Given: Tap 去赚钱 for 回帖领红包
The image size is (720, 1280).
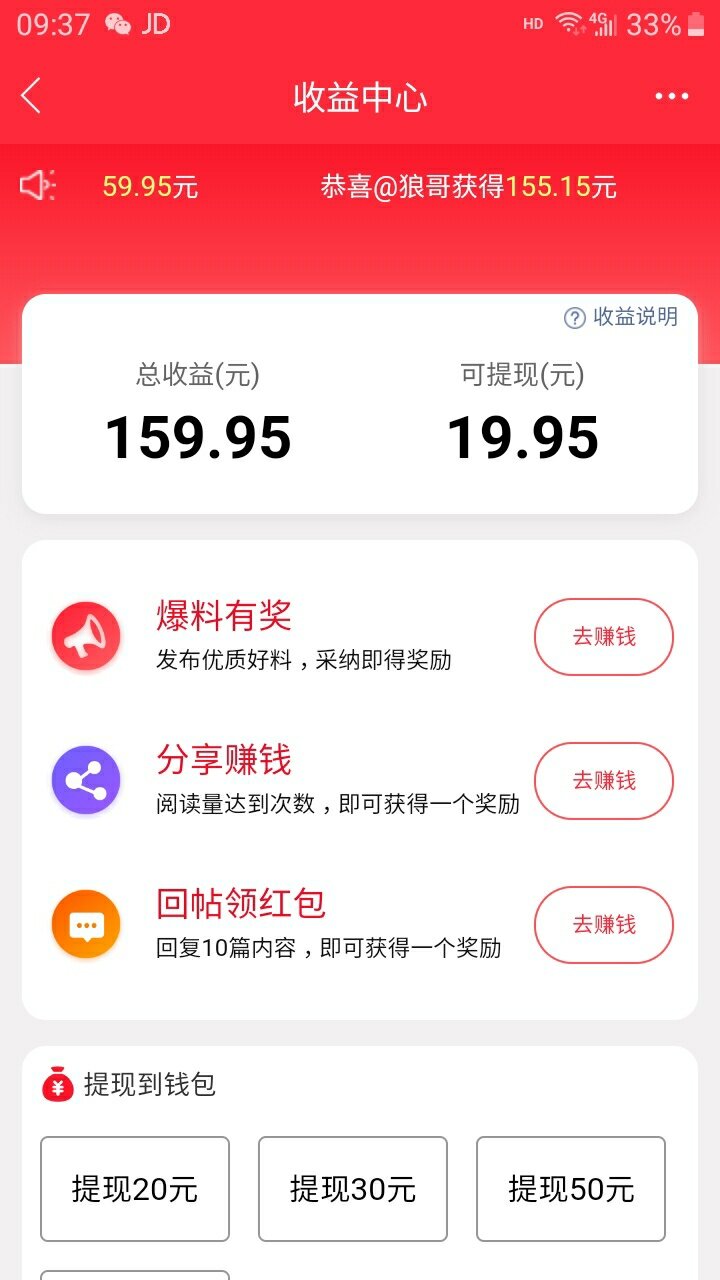Looking at the screenshot, I should [x=603, y=925].
